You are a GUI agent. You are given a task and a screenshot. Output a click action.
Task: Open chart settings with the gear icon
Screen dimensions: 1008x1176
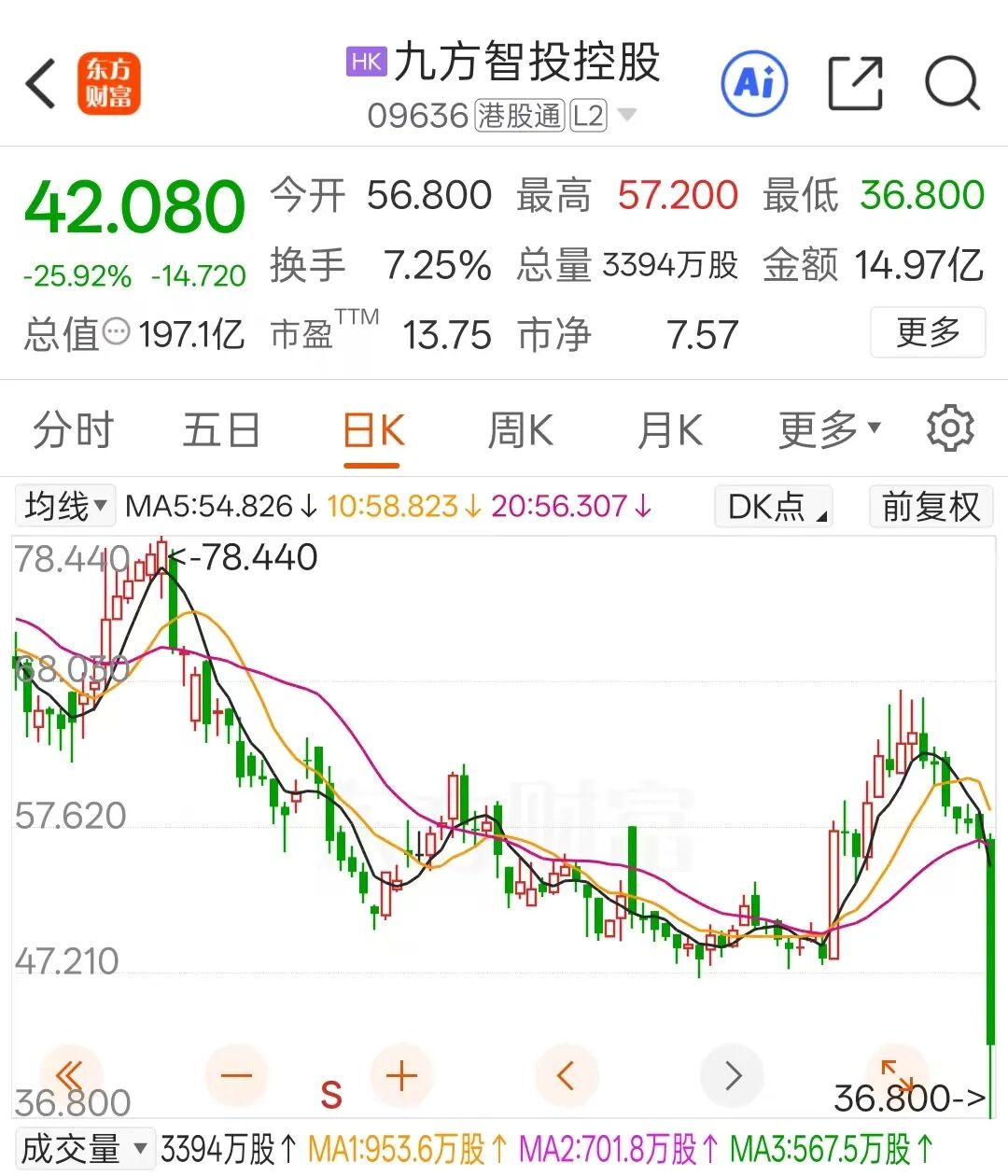coord(951,428)
